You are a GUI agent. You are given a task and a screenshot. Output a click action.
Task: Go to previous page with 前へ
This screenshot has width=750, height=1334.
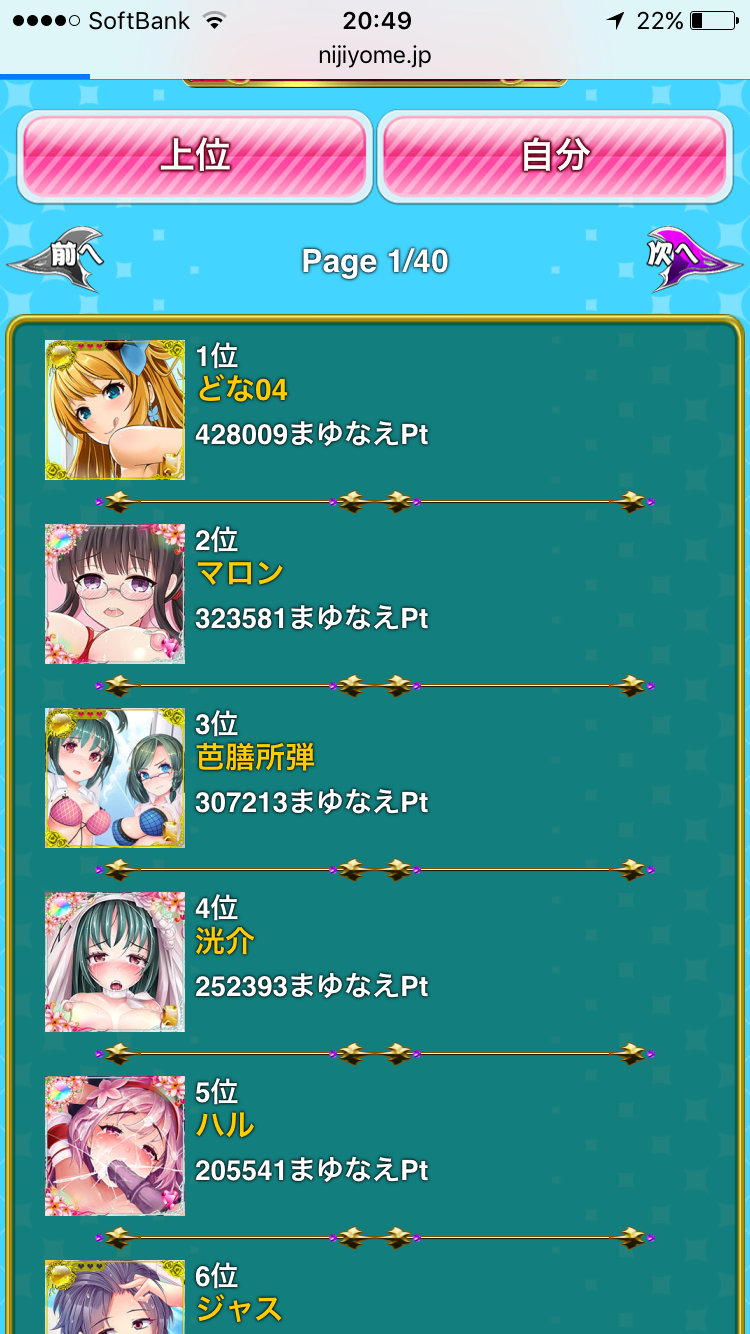60,261
